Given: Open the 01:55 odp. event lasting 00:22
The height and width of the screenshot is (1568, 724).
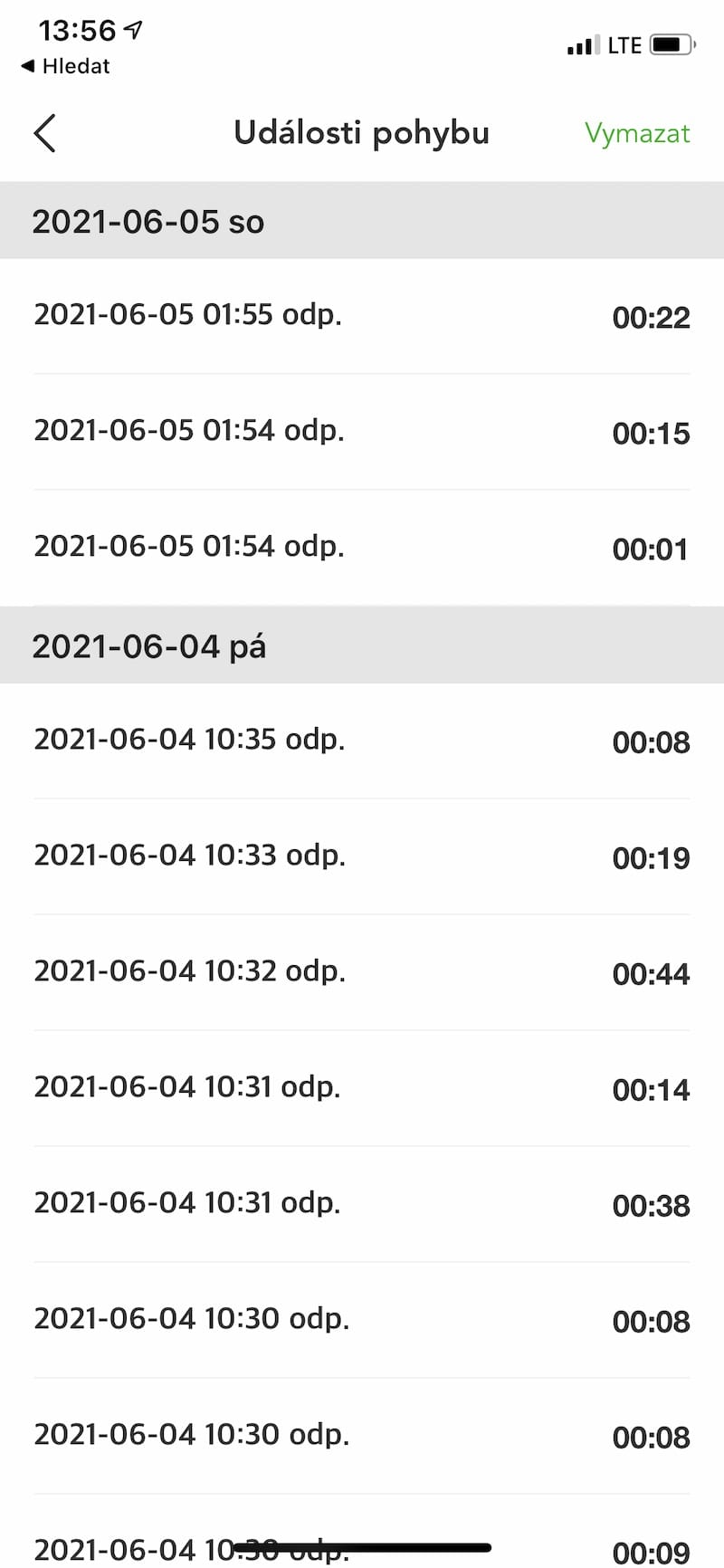Looking at the screenshot, I should coord(362,316).
